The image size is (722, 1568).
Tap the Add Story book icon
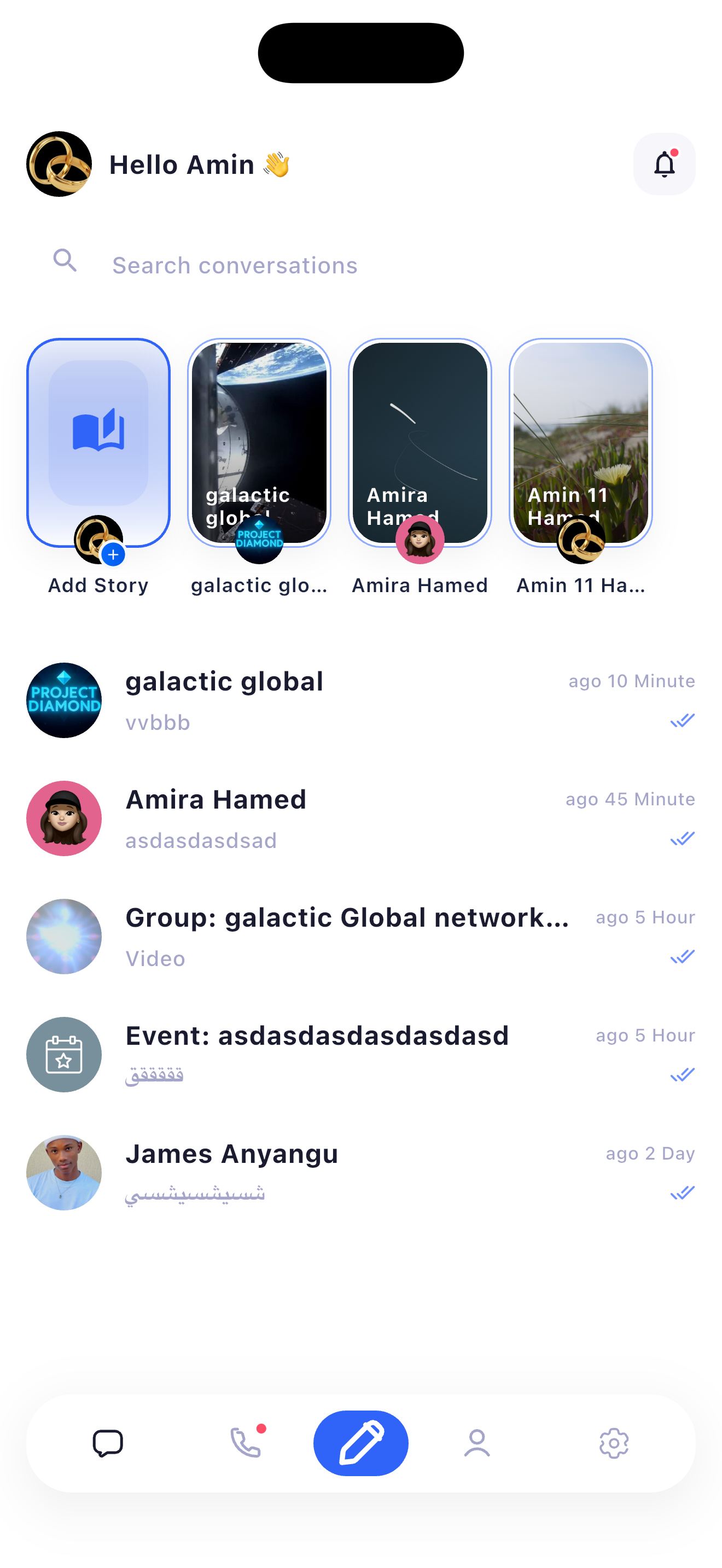coord(98,429)
